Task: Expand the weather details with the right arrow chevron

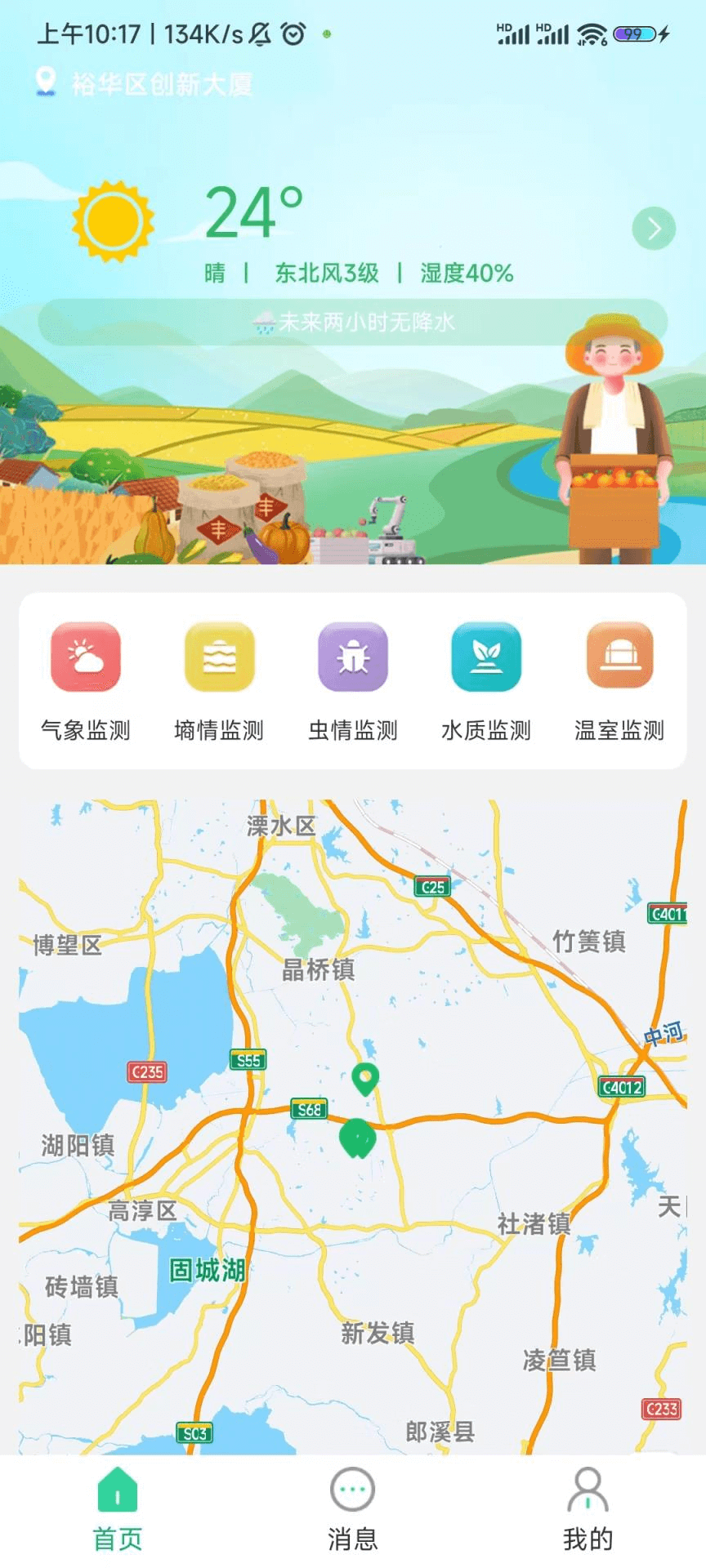Action: click(x=652, y=229)
